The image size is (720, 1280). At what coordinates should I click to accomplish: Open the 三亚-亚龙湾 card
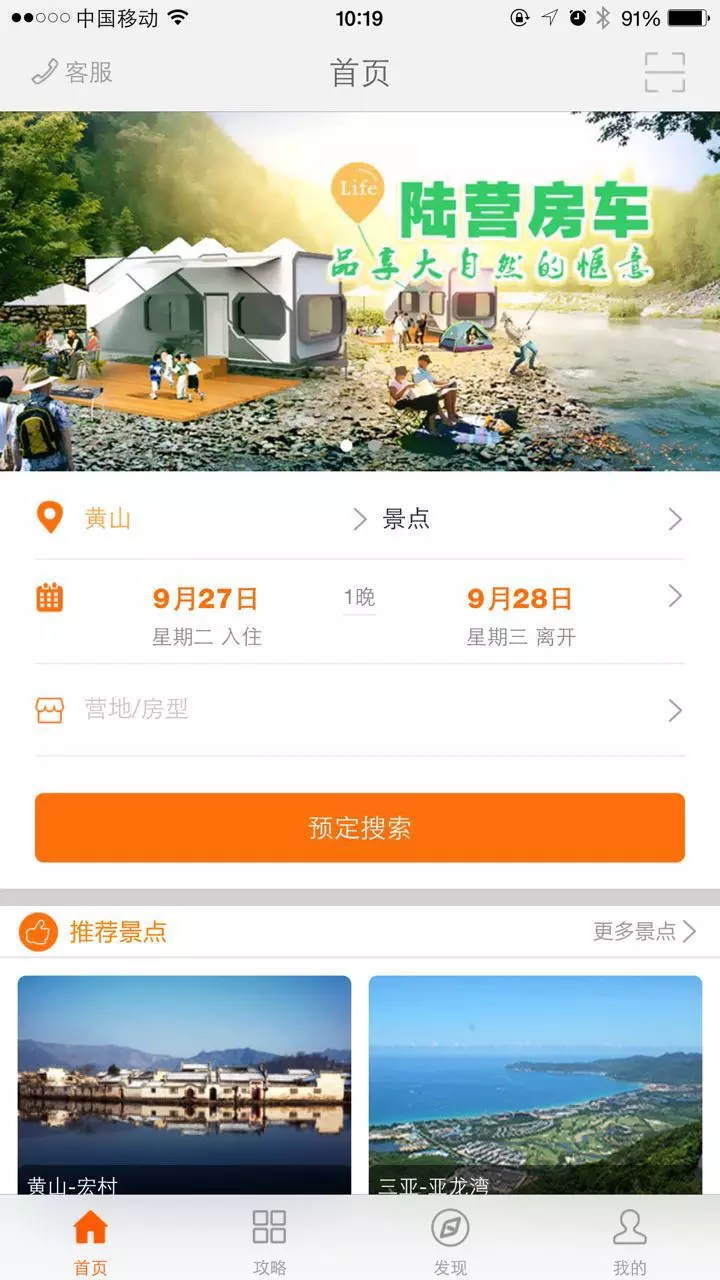point(535,1085)
